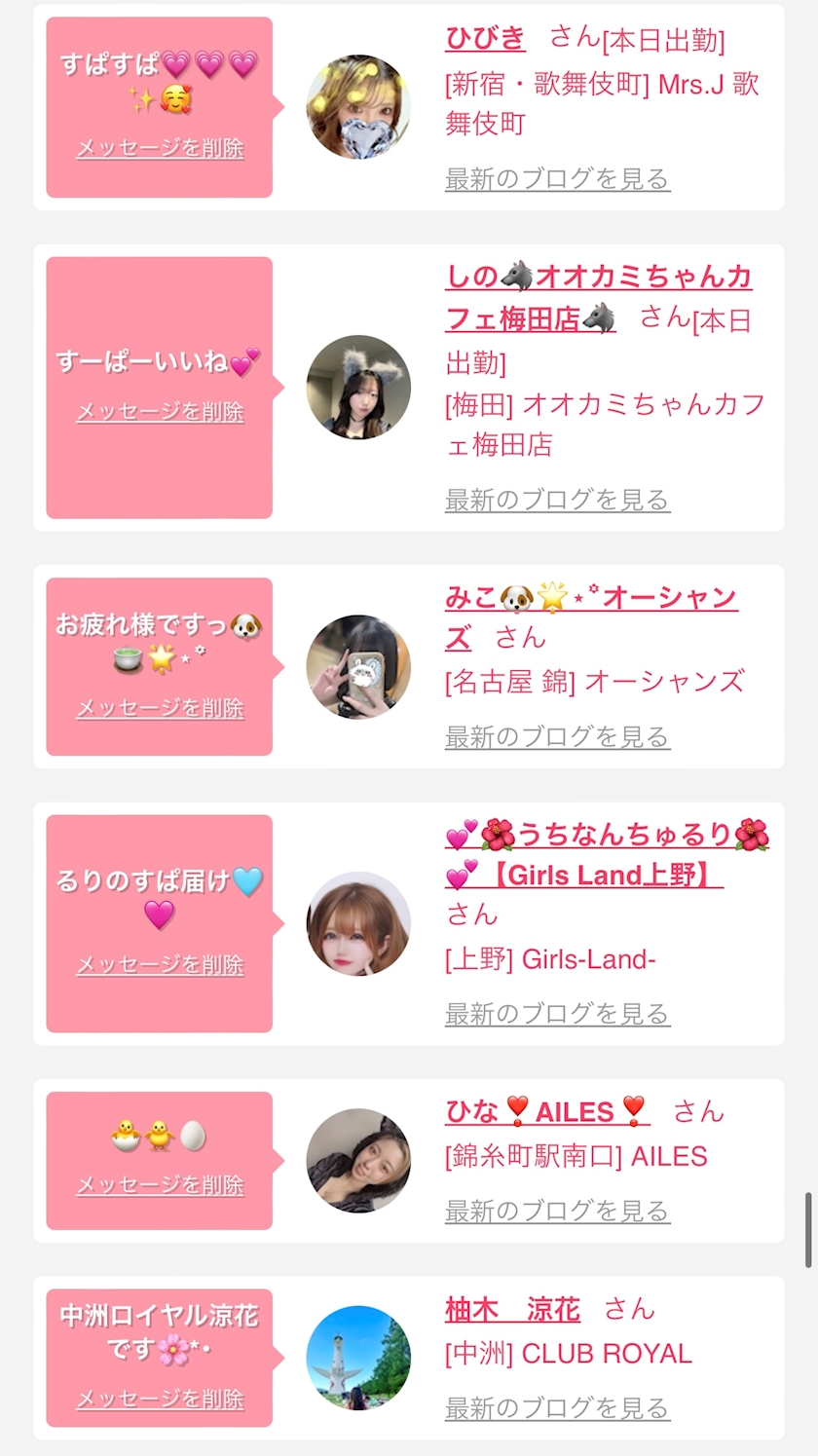Image resolution: width=818 pixels, height=1456 pixels.
Task: View 柚木 涼花's latest blog
Action: point(557,1408)
